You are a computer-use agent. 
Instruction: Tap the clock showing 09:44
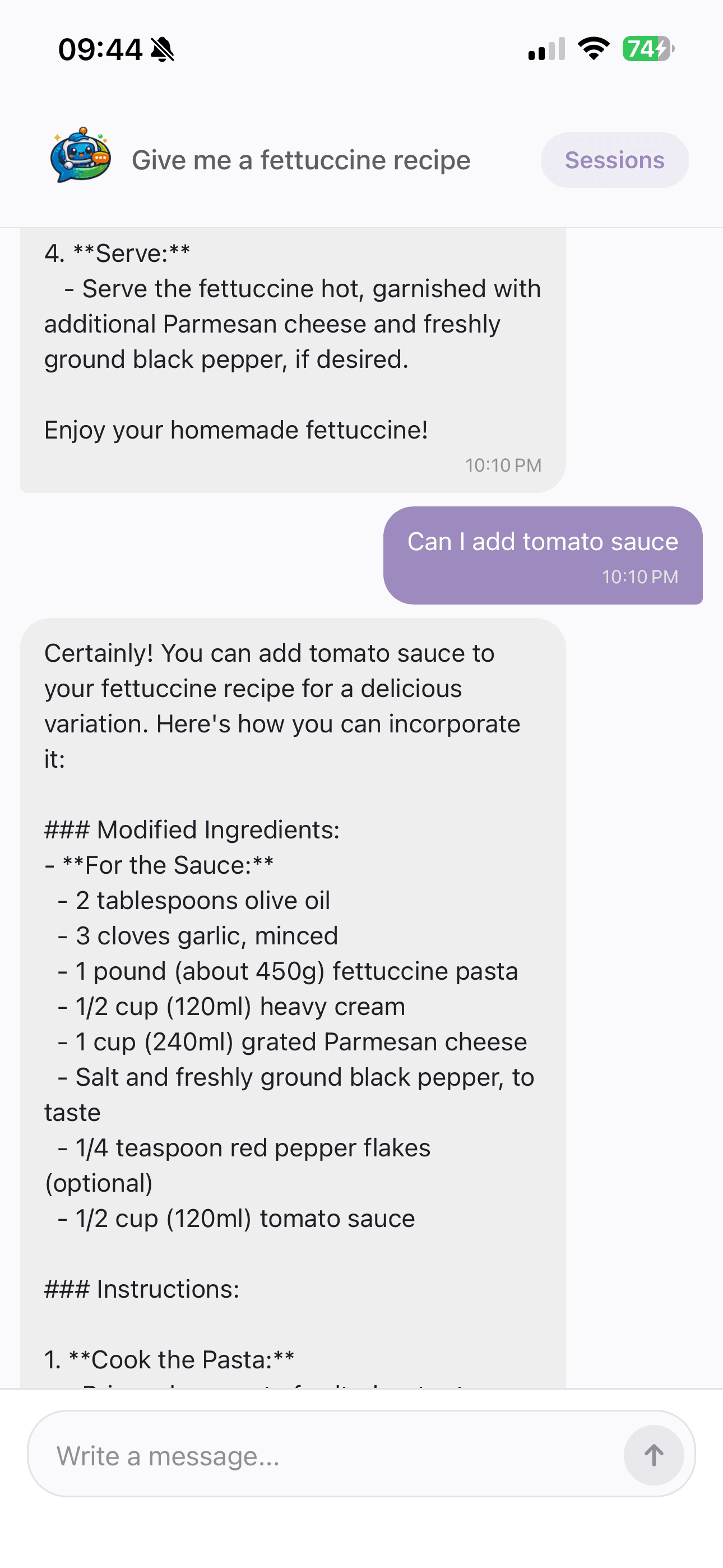99,49
